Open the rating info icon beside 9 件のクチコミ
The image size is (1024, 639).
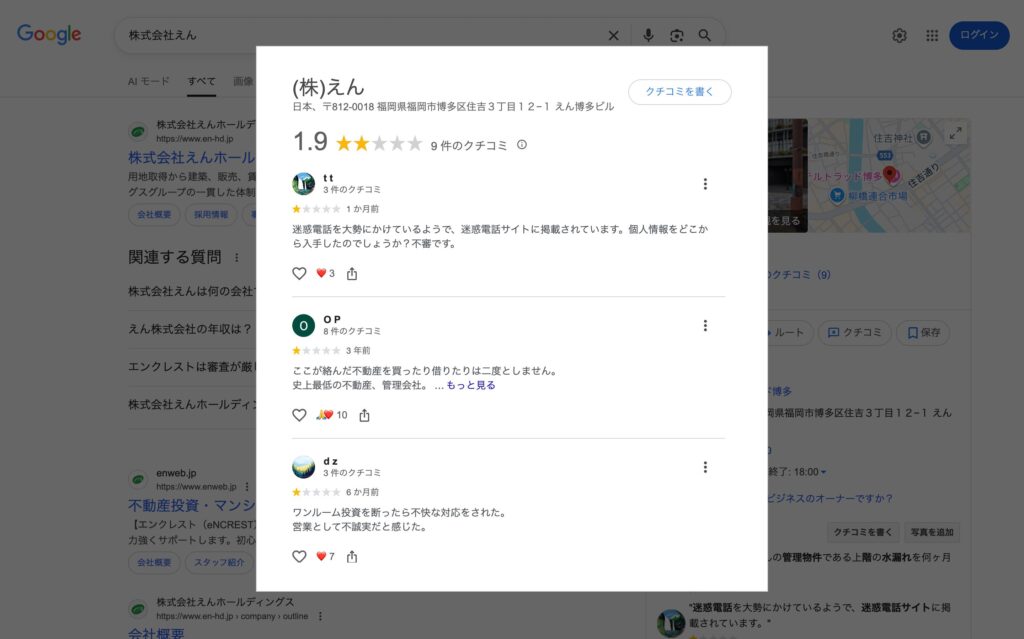(x=521, y=145)
